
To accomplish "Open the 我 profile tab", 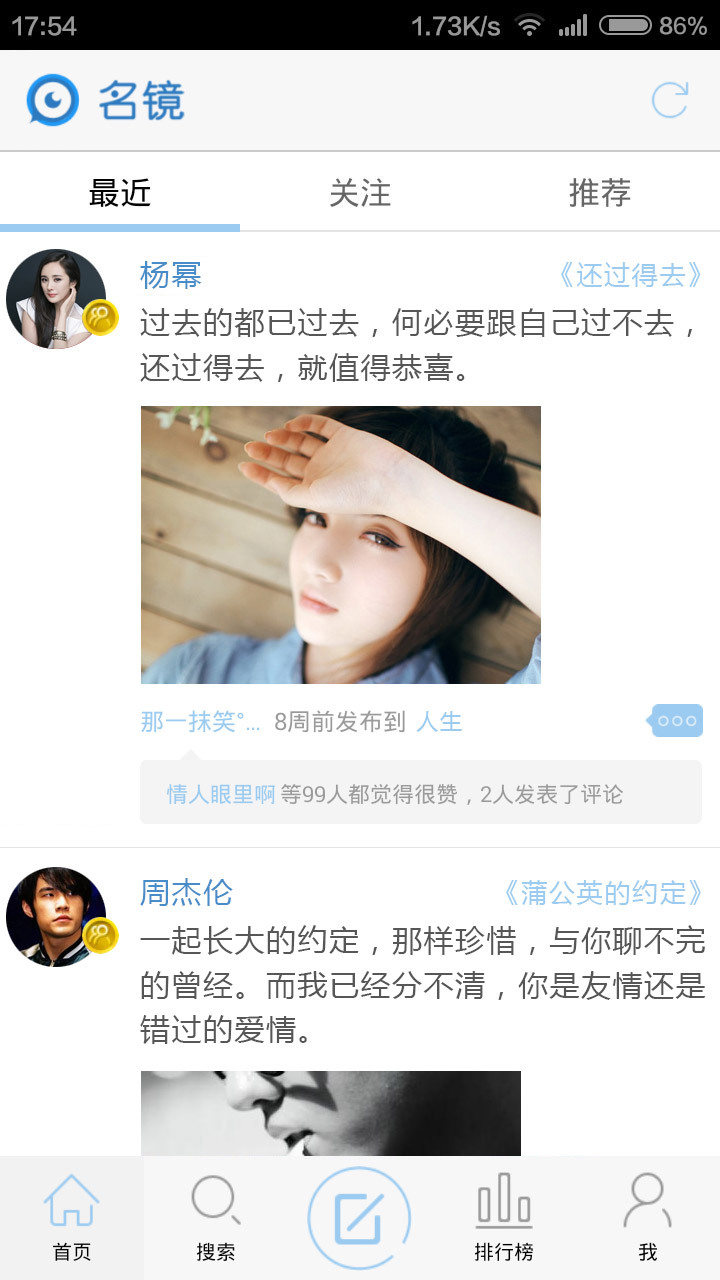I will (647, 1218).
